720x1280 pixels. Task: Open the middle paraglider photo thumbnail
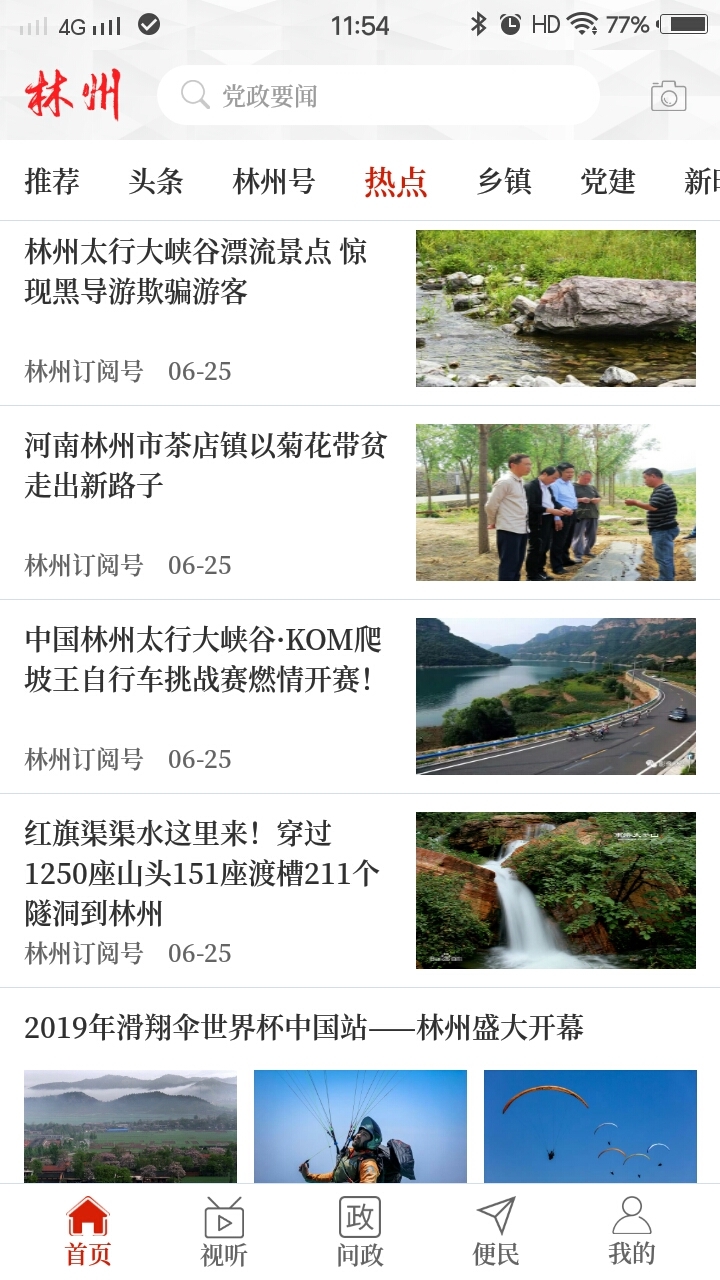pyautogui.click(x=360, y=1127)
